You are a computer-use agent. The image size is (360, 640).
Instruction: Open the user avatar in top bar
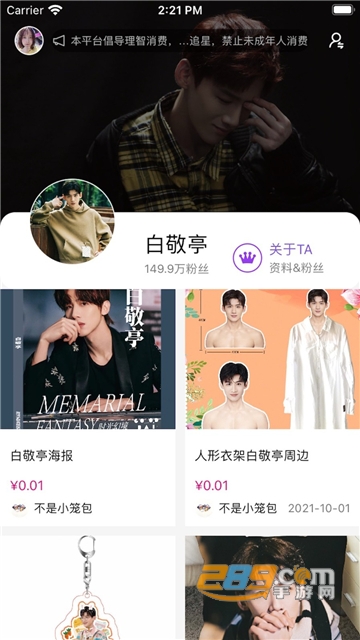pyautogui.click(x=29, y=40)
